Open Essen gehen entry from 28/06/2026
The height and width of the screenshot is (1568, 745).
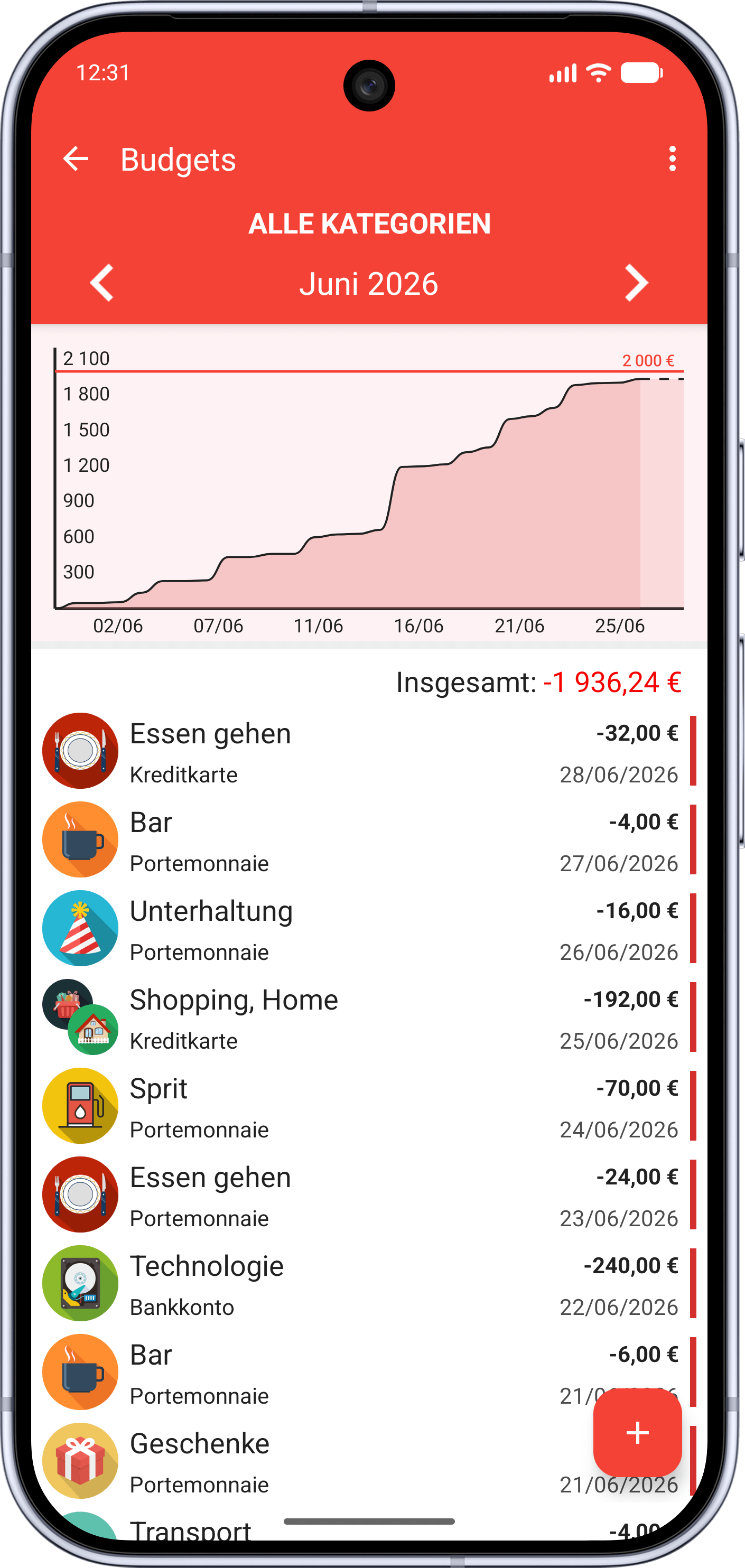369,751
